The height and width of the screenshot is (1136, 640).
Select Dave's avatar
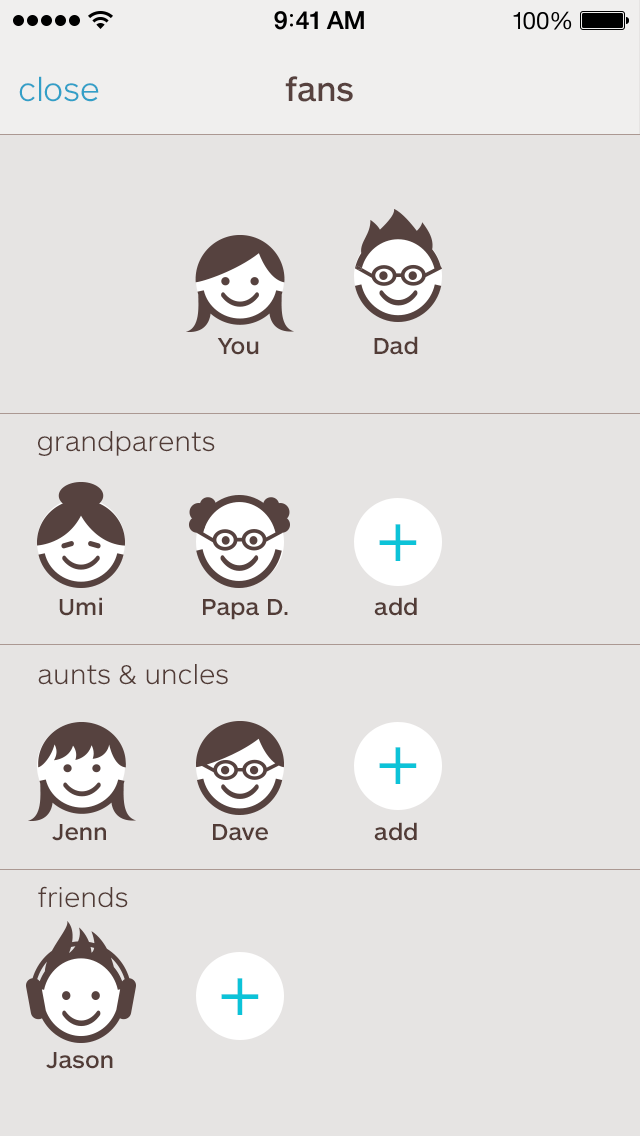(240, 767)
